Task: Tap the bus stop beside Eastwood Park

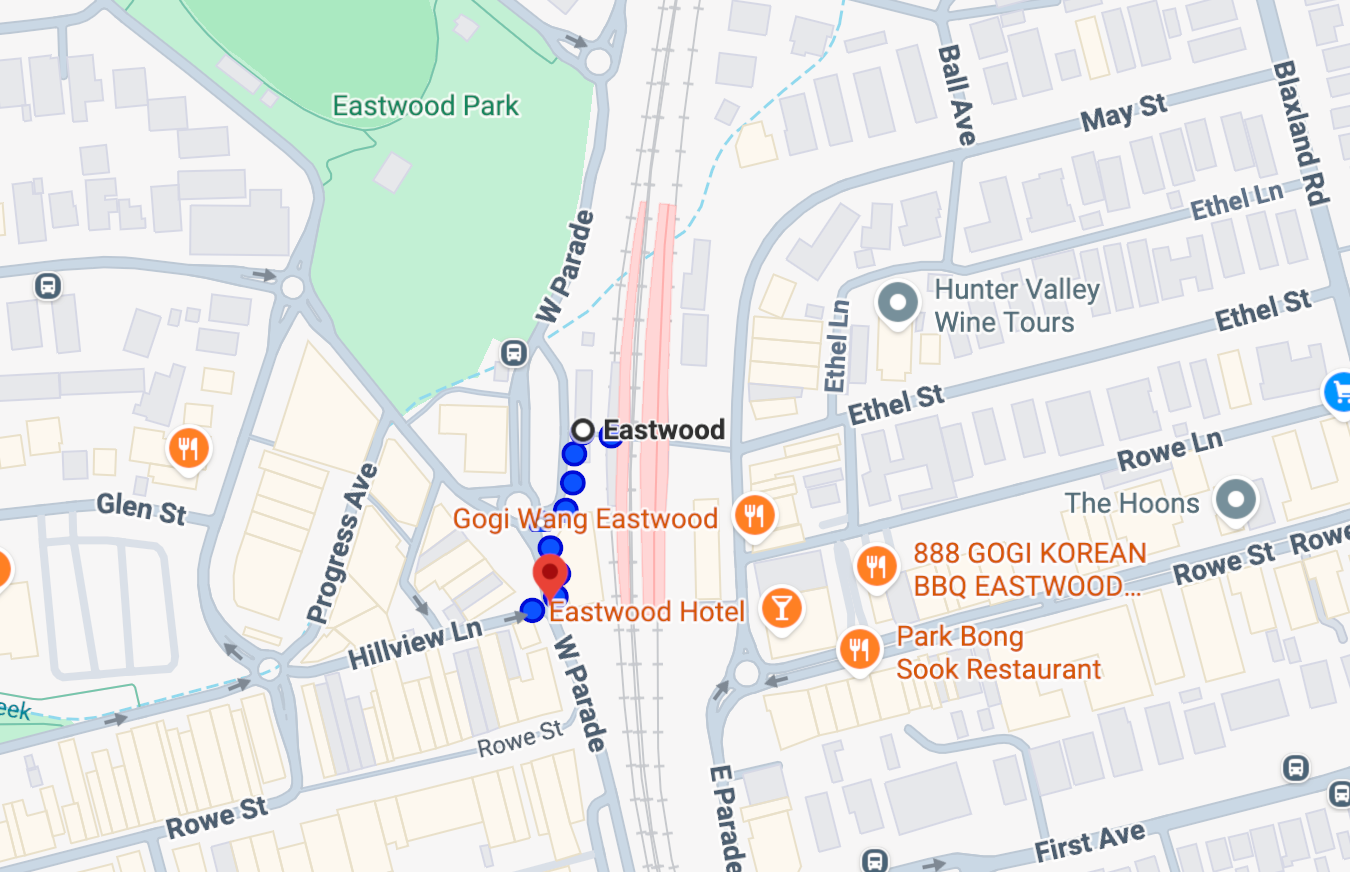Action: click(x=514, y=352)
